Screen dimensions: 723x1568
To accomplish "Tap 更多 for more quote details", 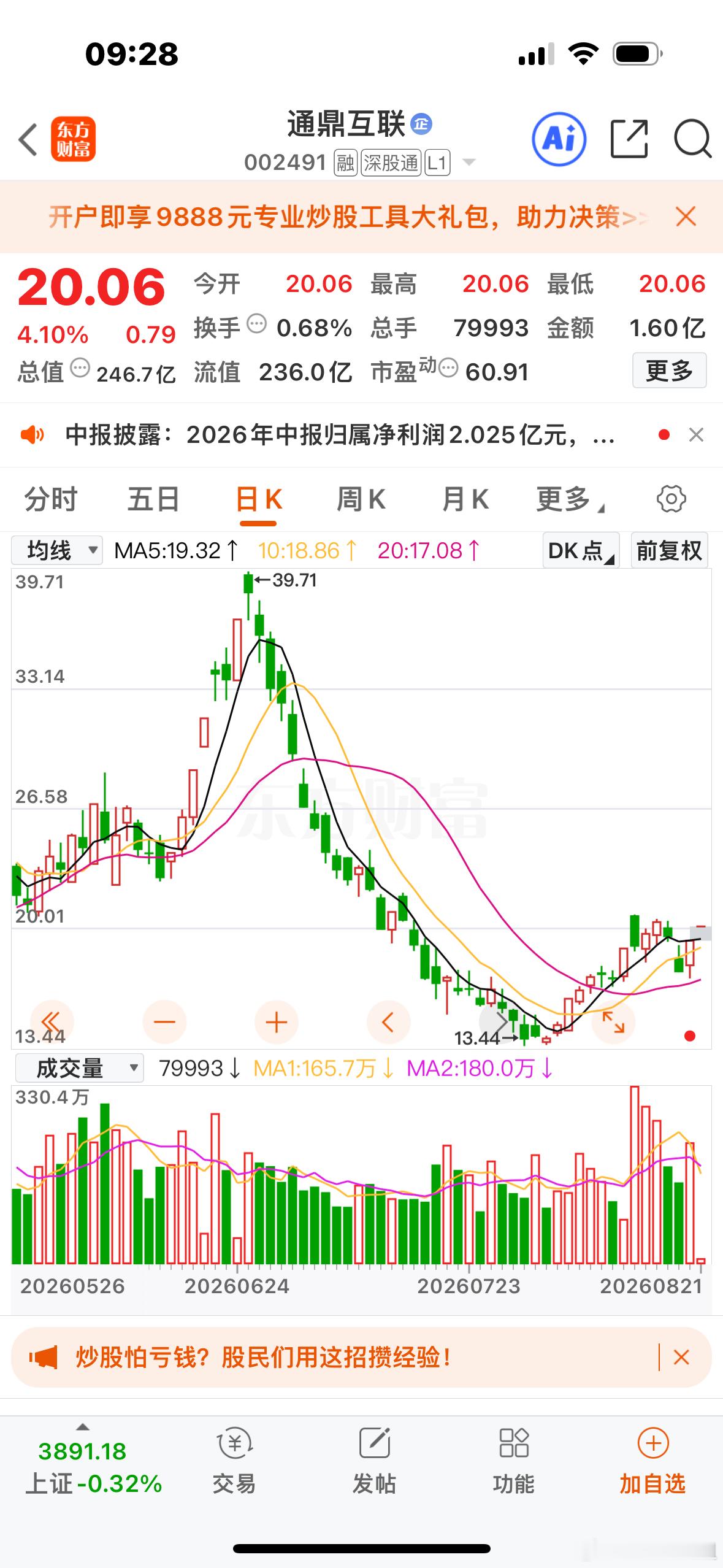I will (x=669, y=371).
